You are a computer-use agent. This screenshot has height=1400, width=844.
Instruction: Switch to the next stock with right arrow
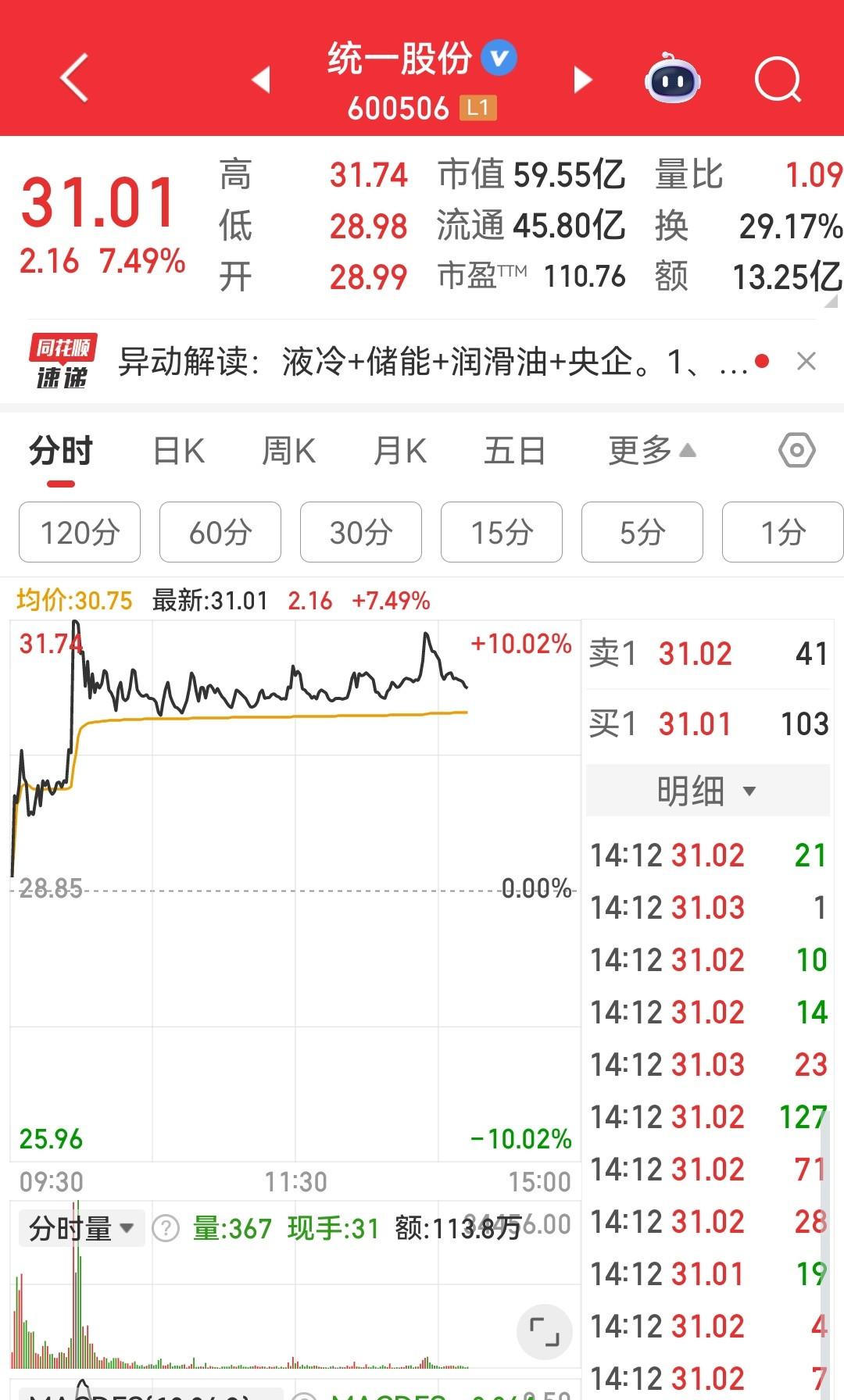click(582, 78)
